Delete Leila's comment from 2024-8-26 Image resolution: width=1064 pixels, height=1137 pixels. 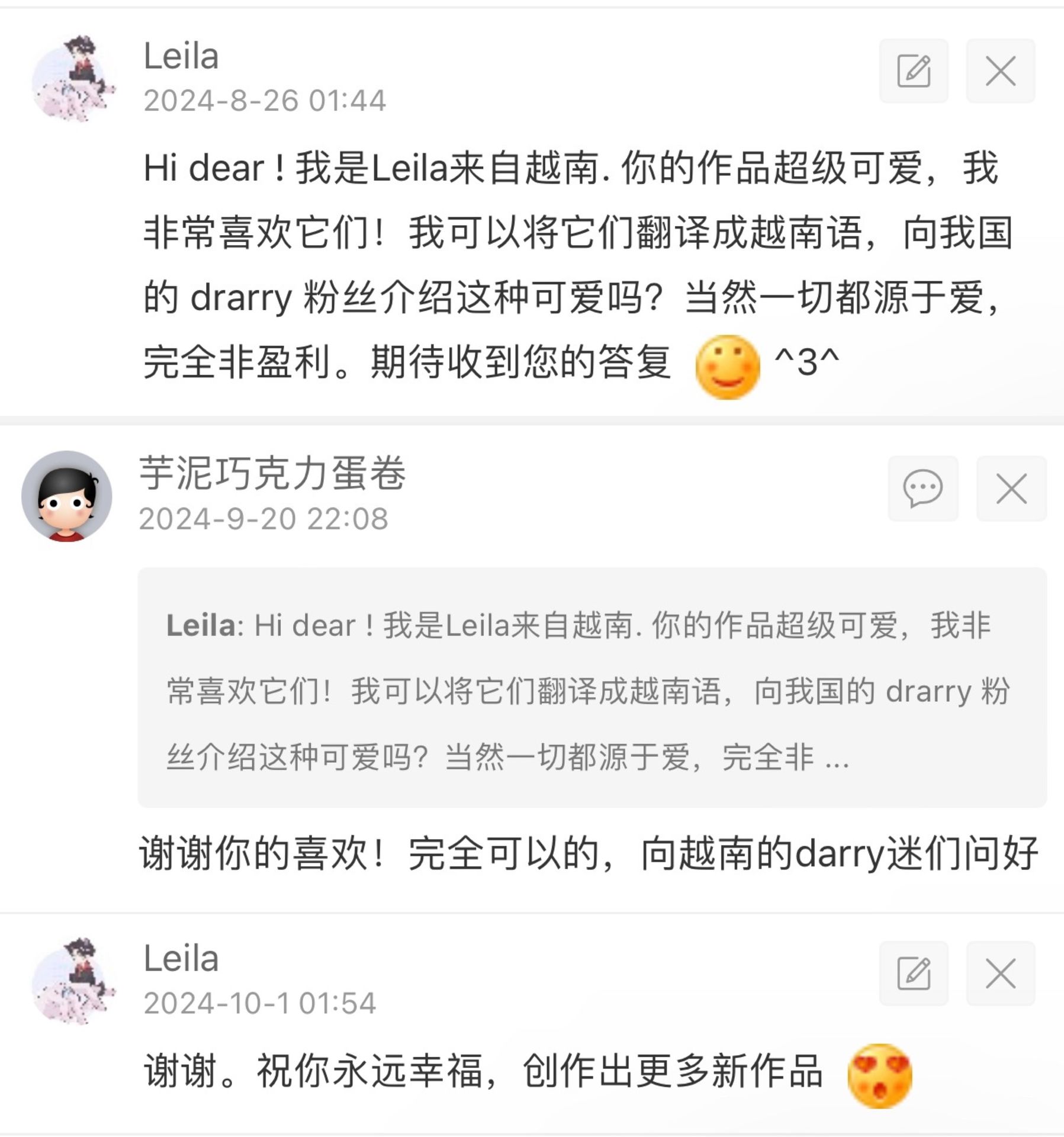pyautogui.click(x=1001, y=71)
